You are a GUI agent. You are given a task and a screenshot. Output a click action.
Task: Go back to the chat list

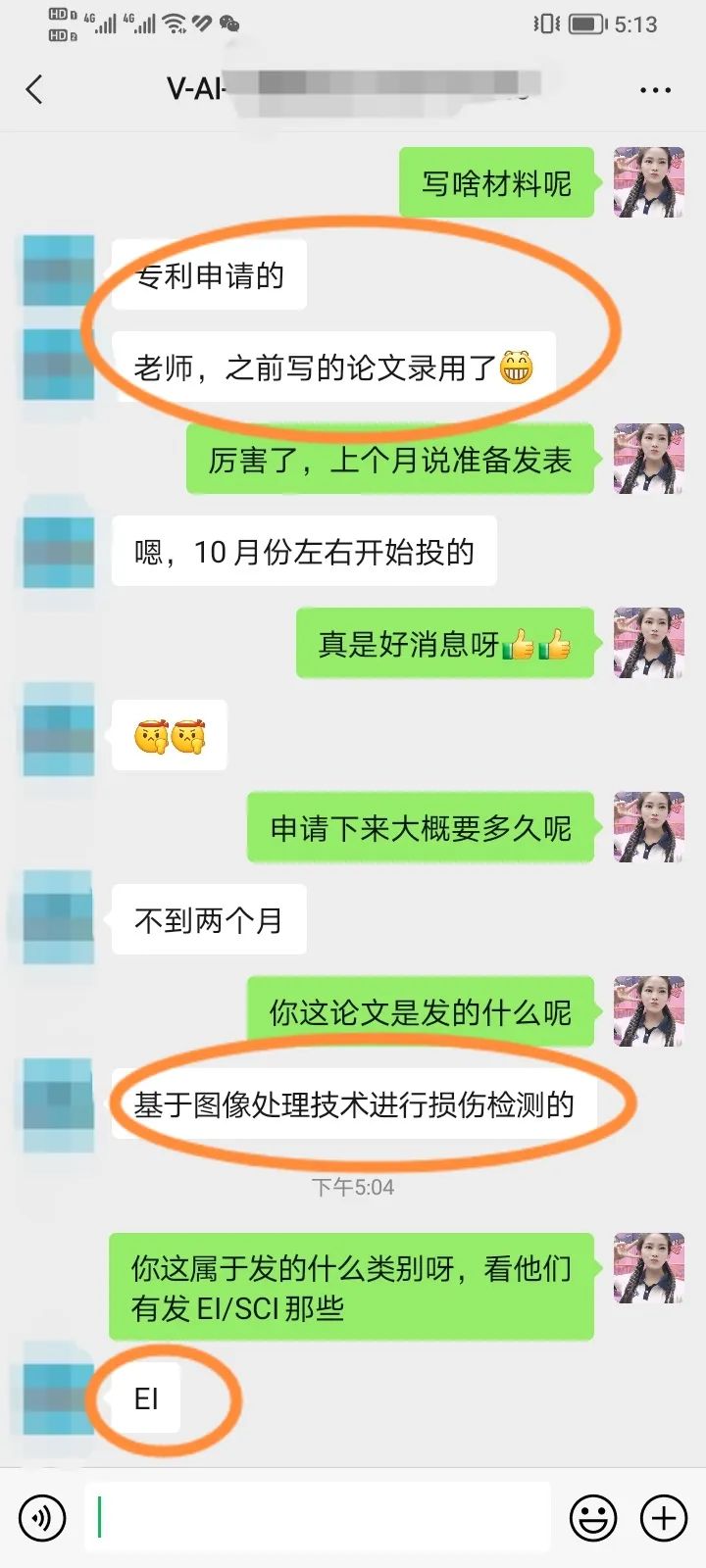[34, 90]
